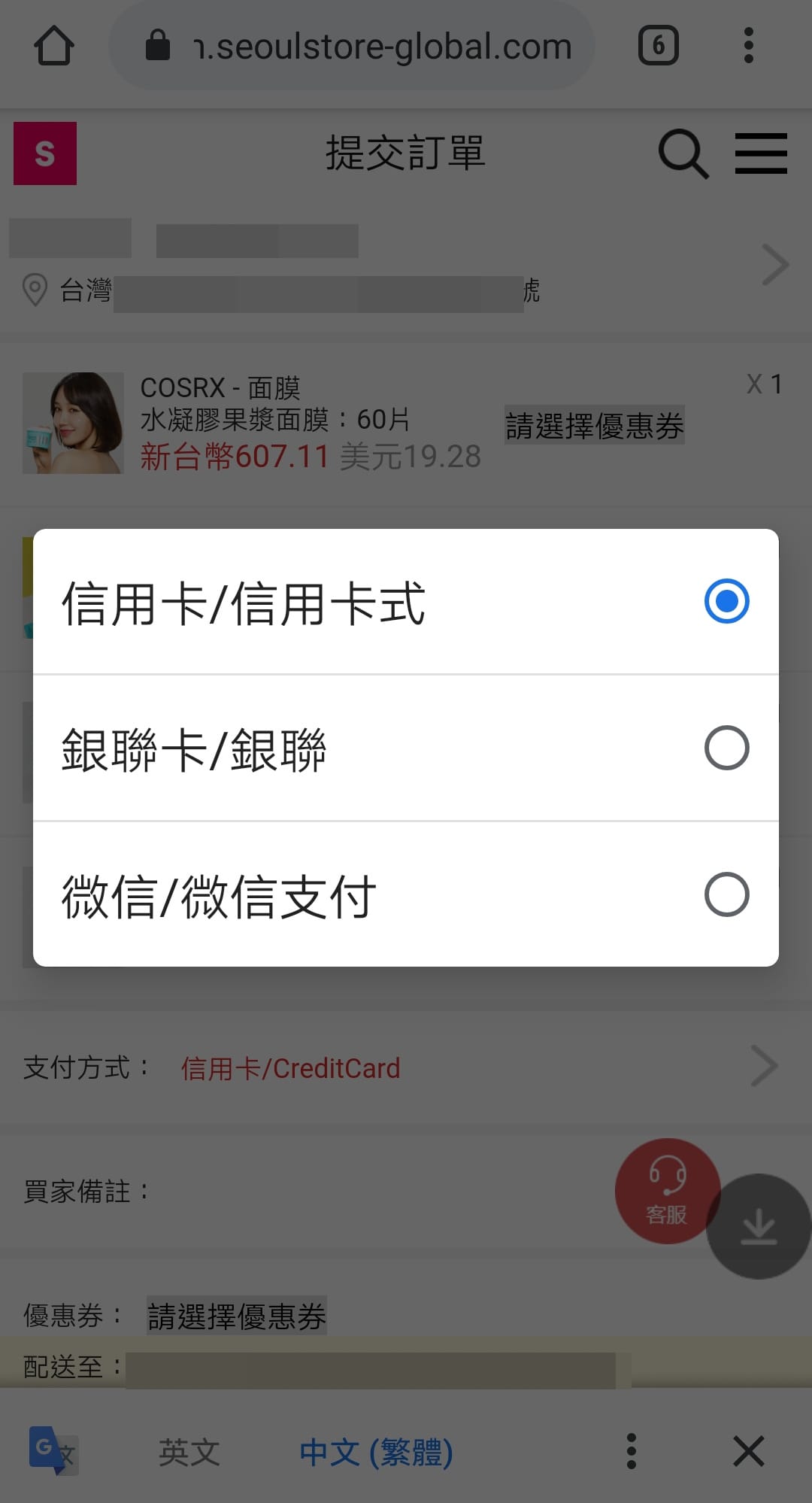This screenshot has height=1503, width=812.
Task: Pick 微信/微信支付 payment option
Action: pyautogui.click(x=406, y=895)
